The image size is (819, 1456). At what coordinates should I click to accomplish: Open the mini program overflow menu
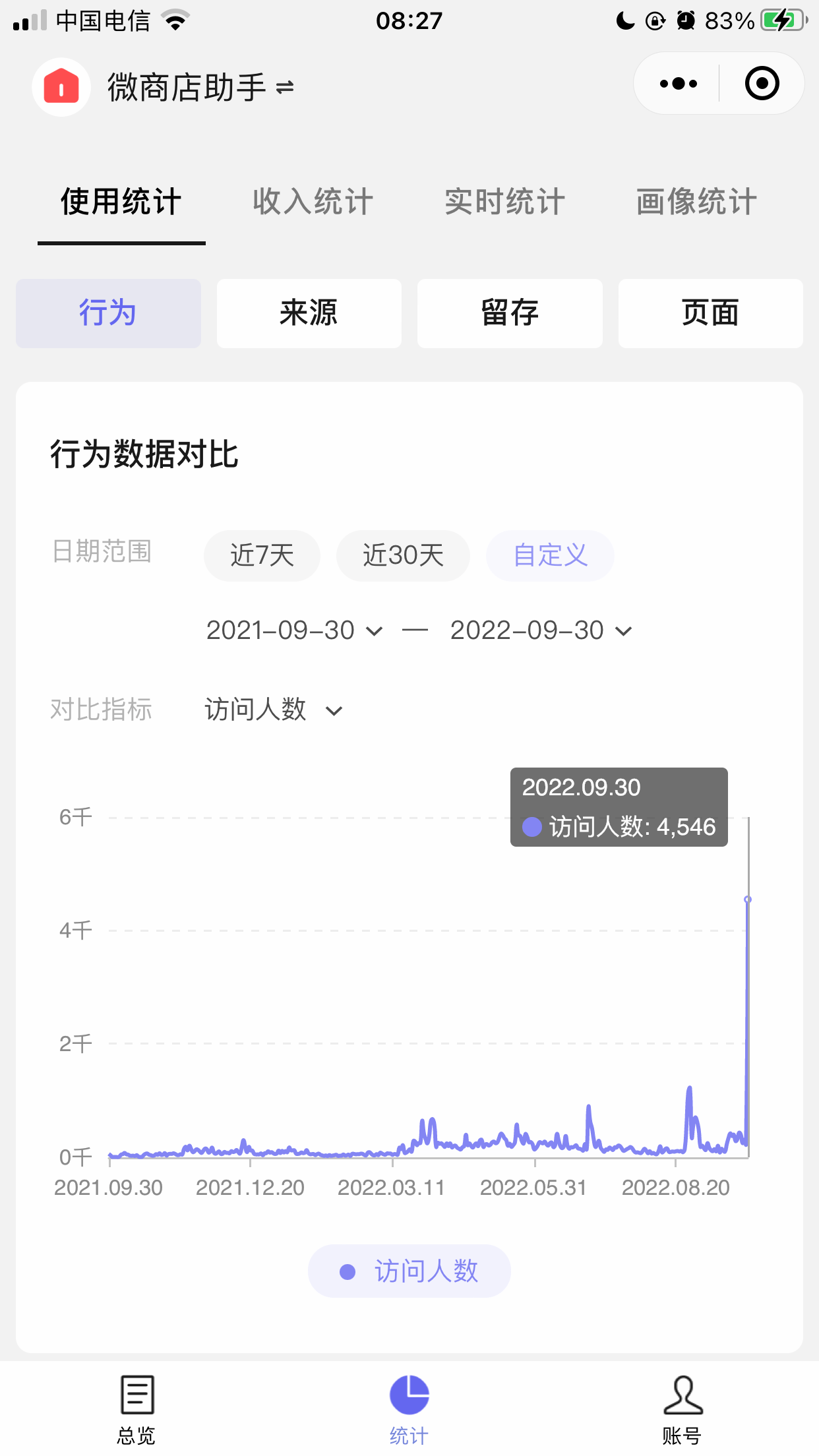tap(678, 84)
